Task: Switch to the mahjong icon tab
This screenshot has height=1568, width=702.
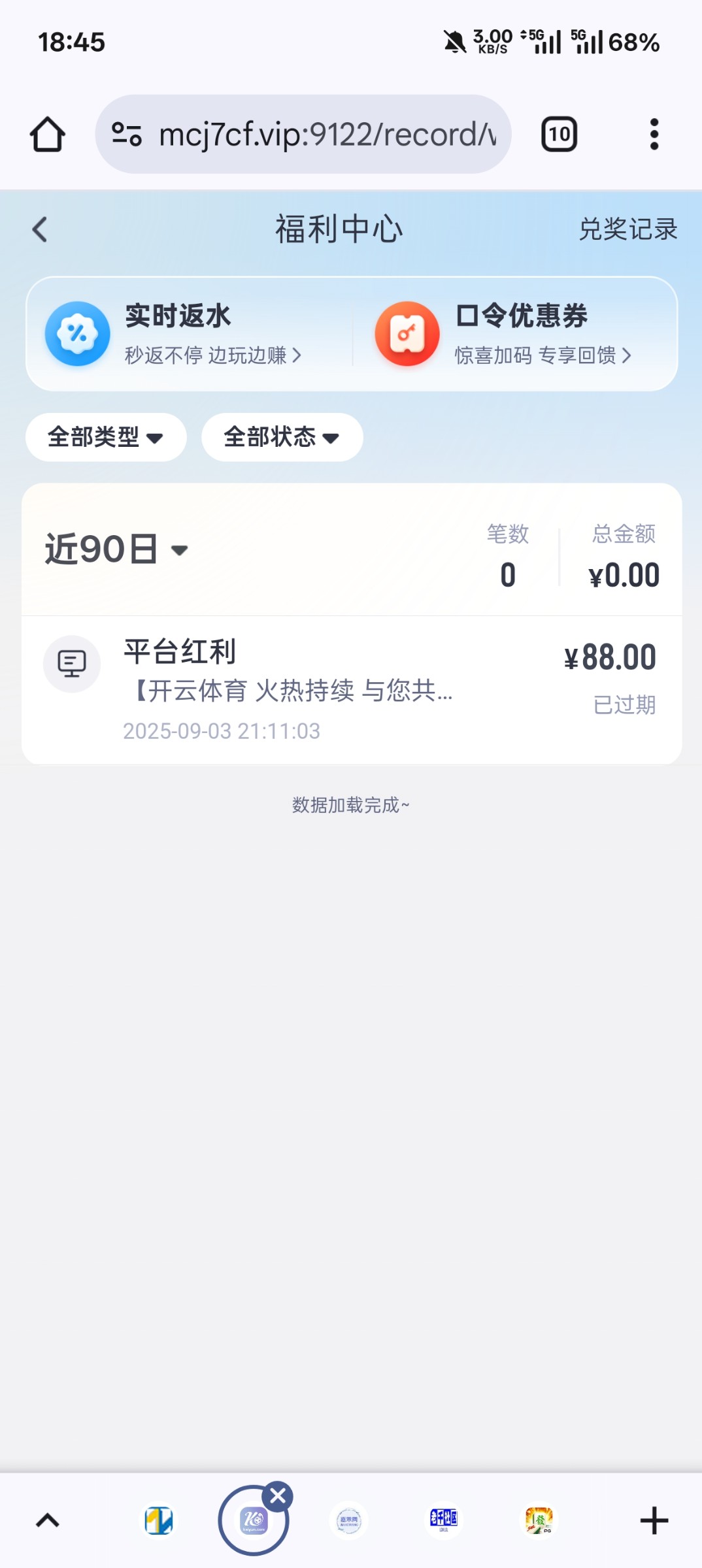Action: click(x=539, y=1521)
